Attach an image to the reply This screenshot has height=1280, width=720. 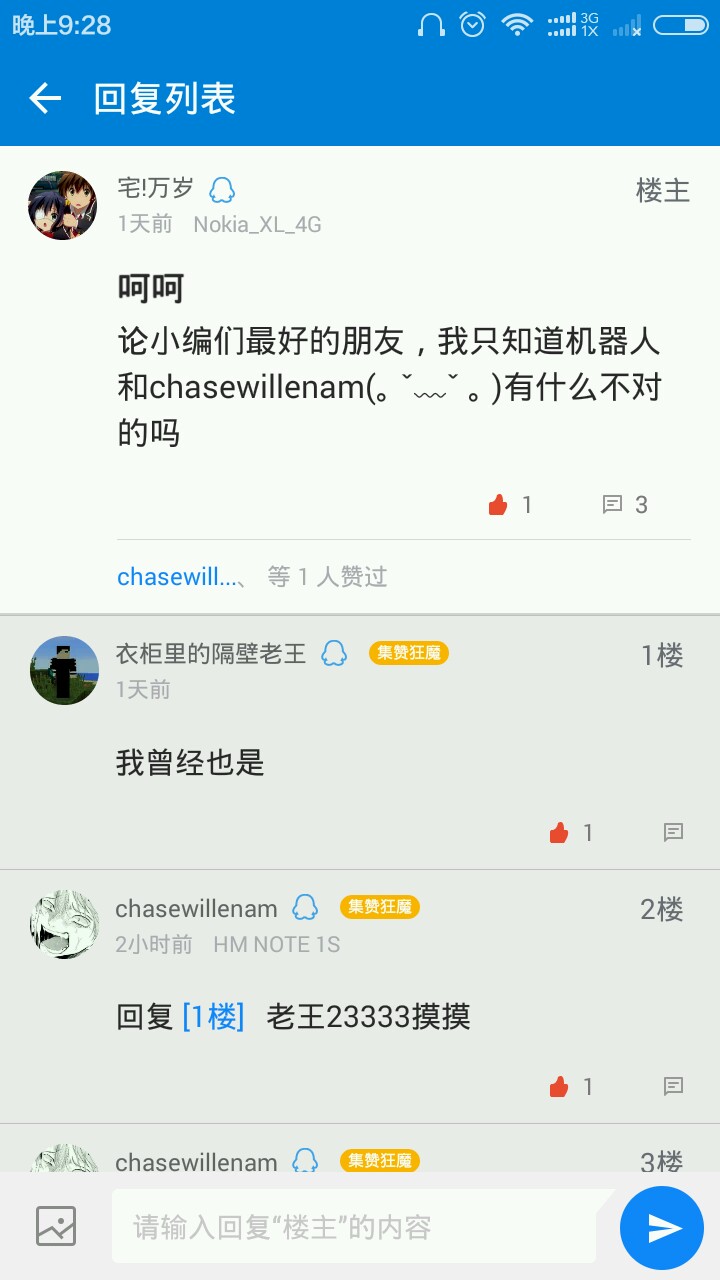click(x=56, y=1226)
